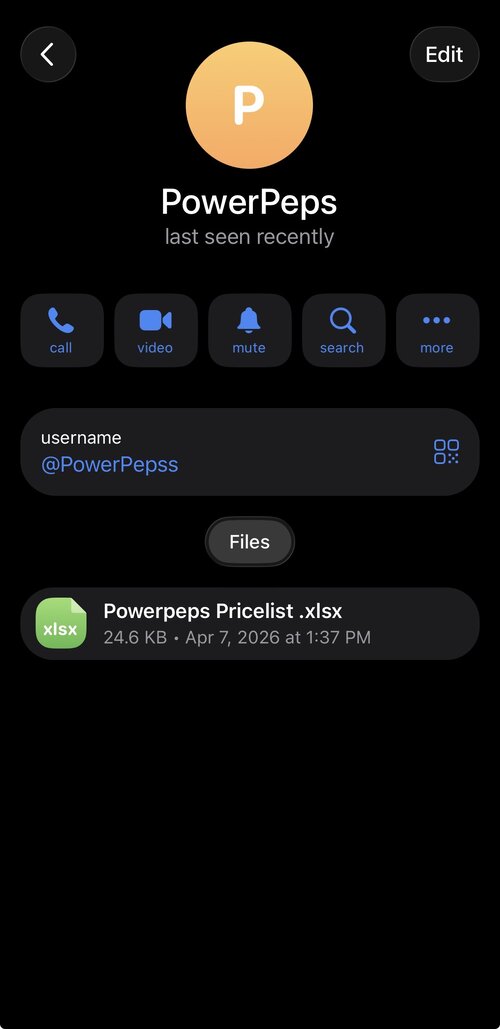Open the more options menu
Viewport: 500px width, 1029px height.
[437, 330]
